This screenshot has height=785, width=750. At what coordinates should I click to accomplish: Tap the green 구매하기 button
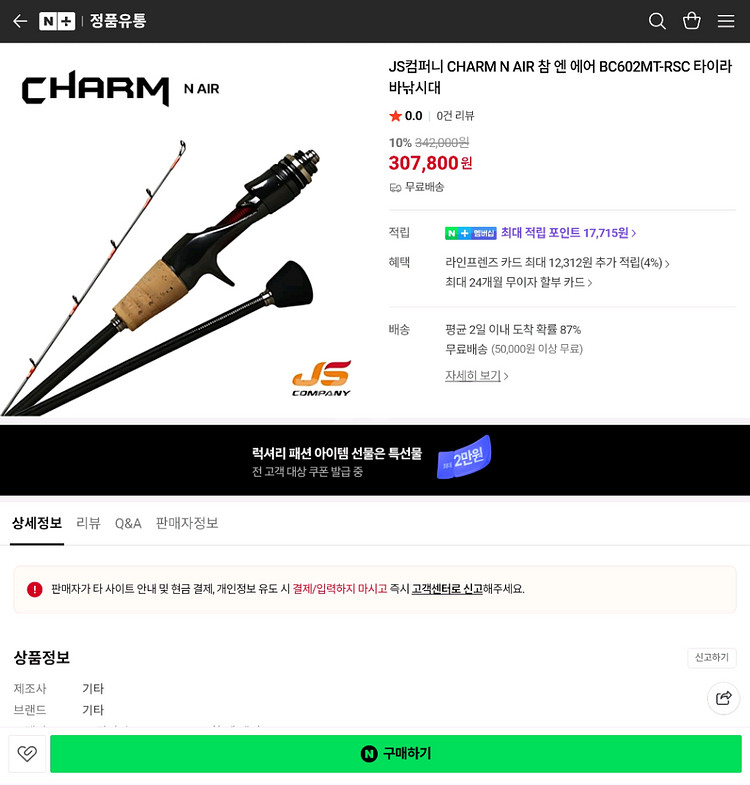(x=396, y=754)
